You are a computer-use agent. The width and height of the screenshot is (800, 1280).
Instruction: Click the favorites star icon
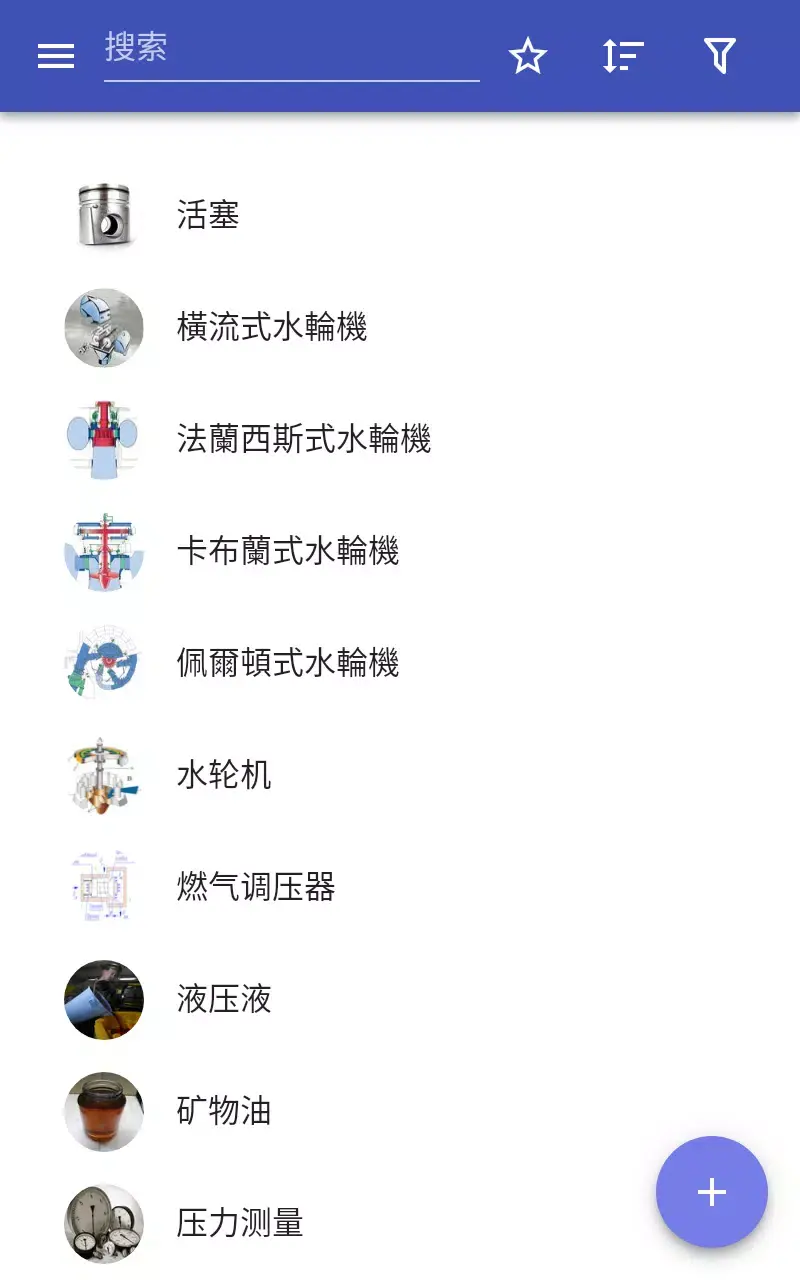(x=527, y=55)
